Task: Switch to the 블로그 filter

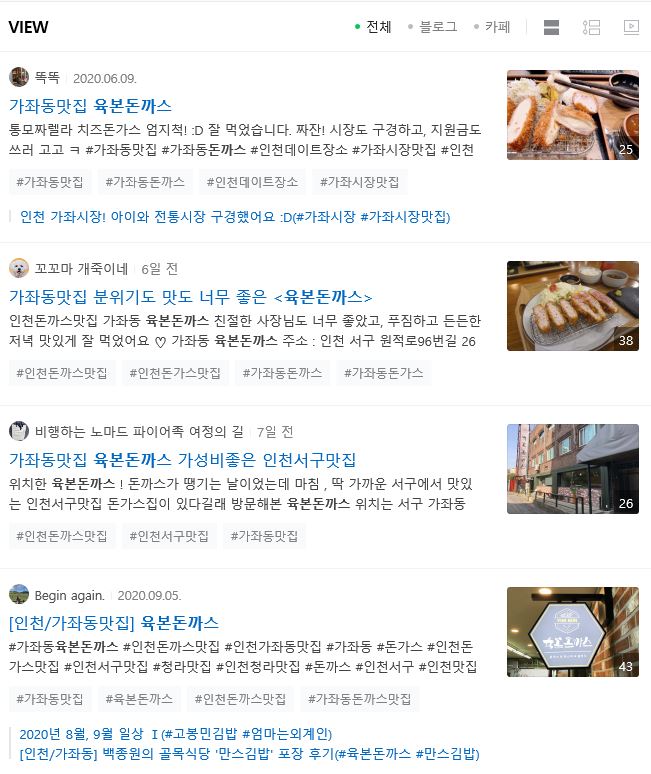Action: [x=437, y=27]
